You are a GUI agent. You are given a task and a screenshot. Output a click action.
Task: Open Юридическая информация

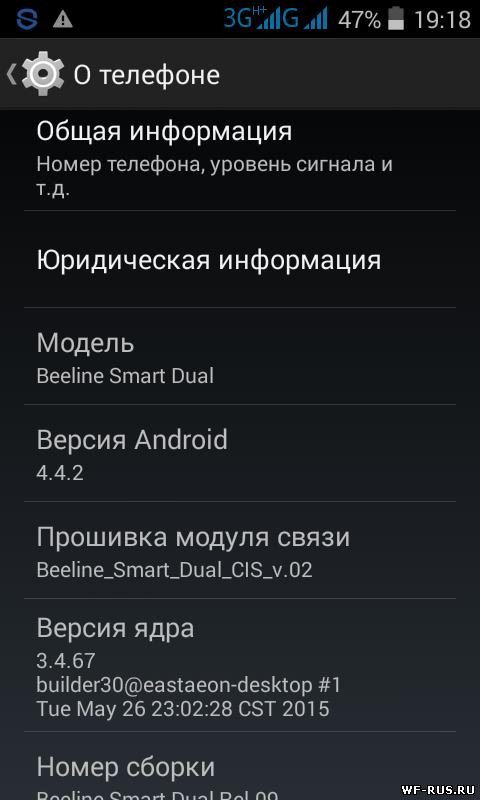[240, 259]
